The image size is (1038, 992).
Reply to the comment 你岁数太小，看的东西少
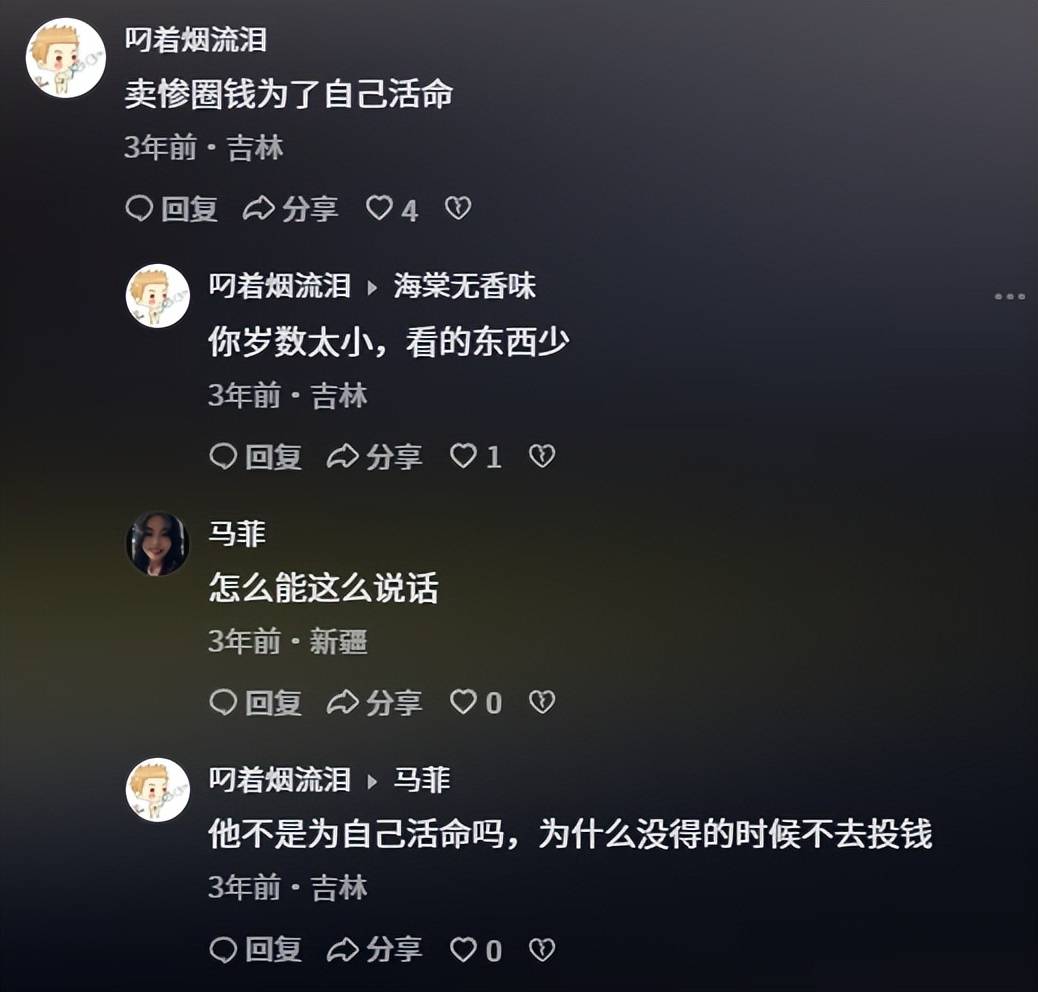click(255, 457)
